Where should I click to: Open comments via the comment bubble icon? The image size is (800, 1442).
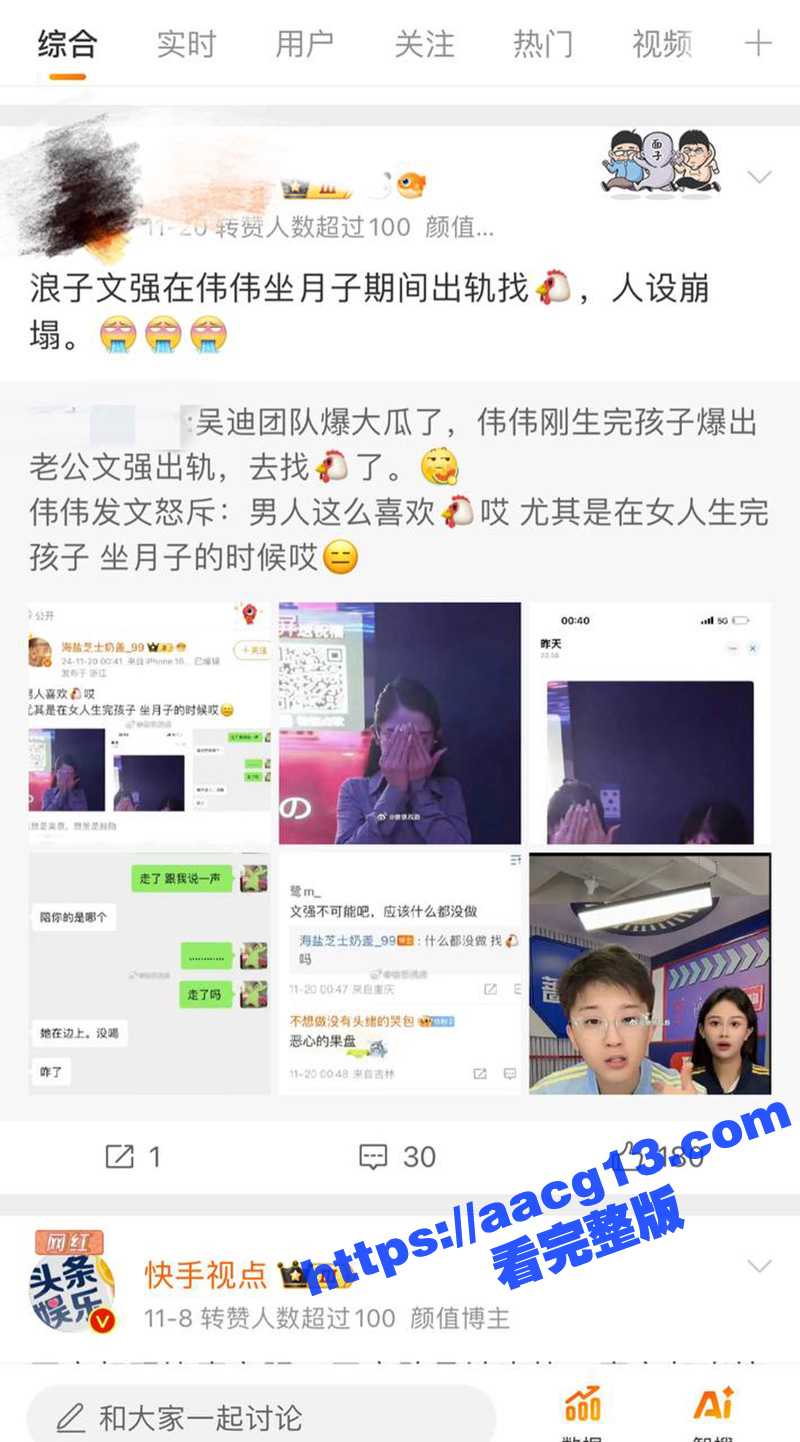(372, 1156)
